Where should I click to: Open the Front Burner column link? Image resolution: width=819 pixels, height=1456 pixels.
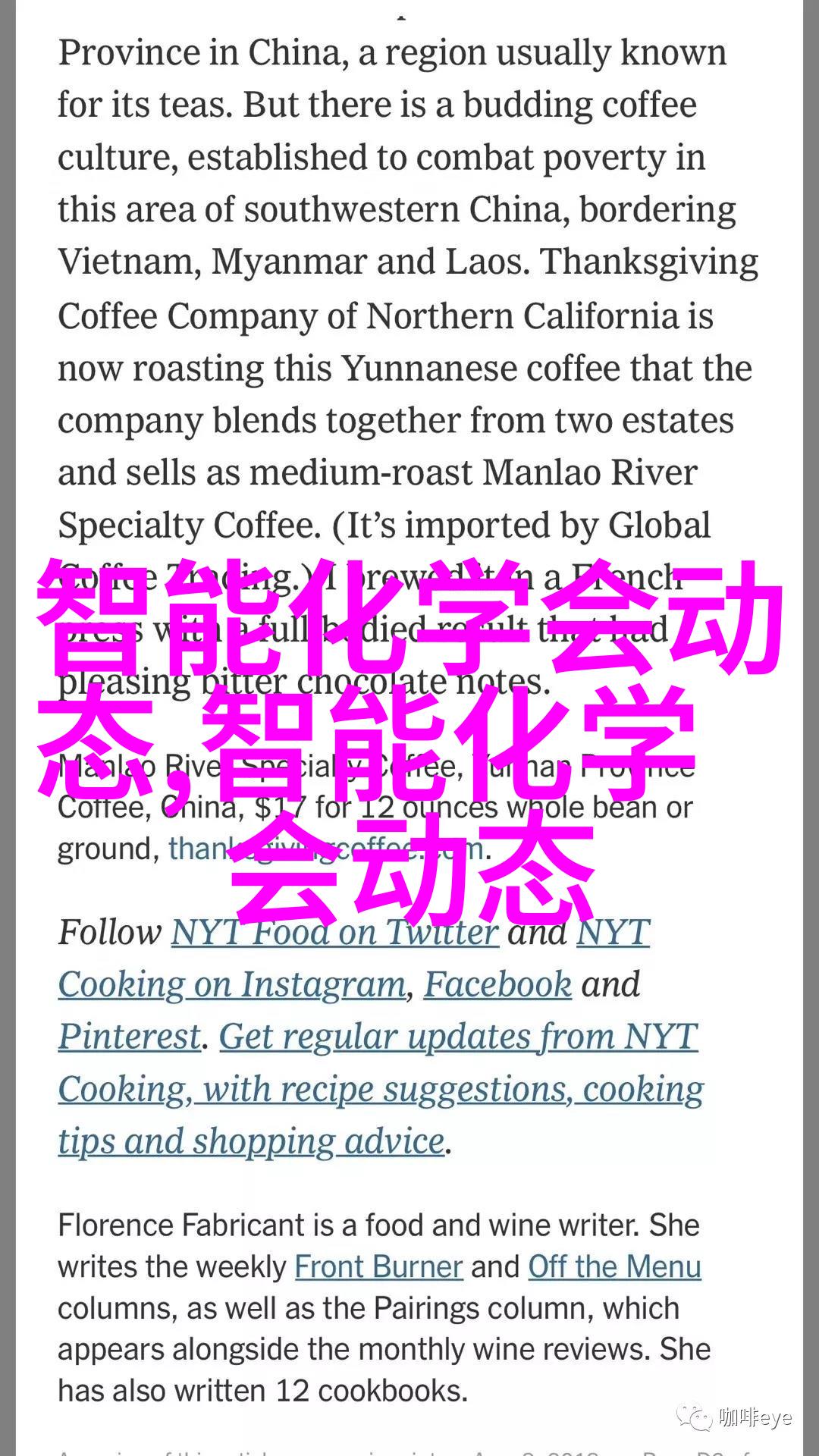[x=378, y=1267]
